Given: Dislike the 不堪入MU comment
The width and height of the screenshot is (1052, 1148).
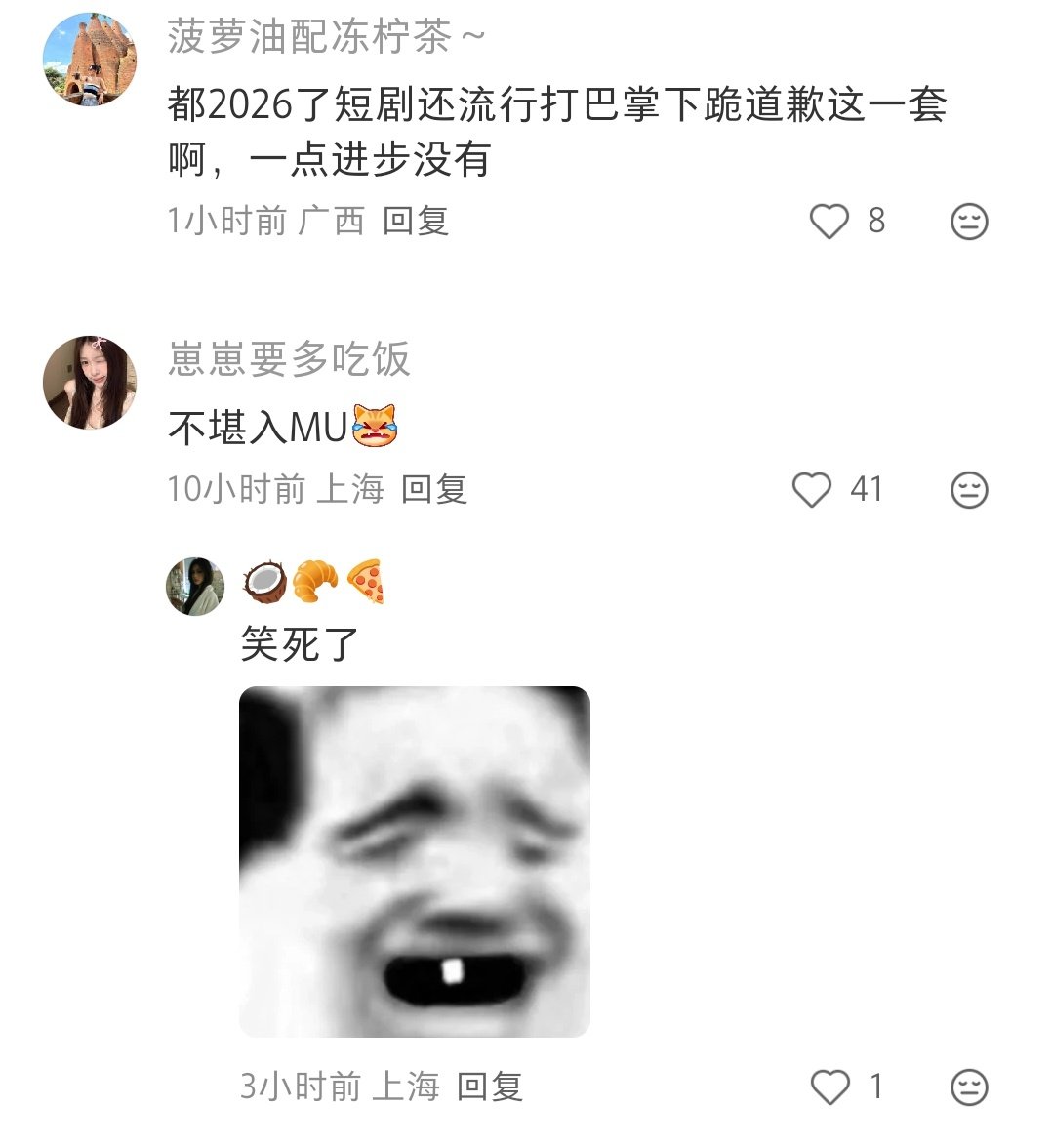Looking at the screenshot, I should pyautogui.click(x=969, y=489).
